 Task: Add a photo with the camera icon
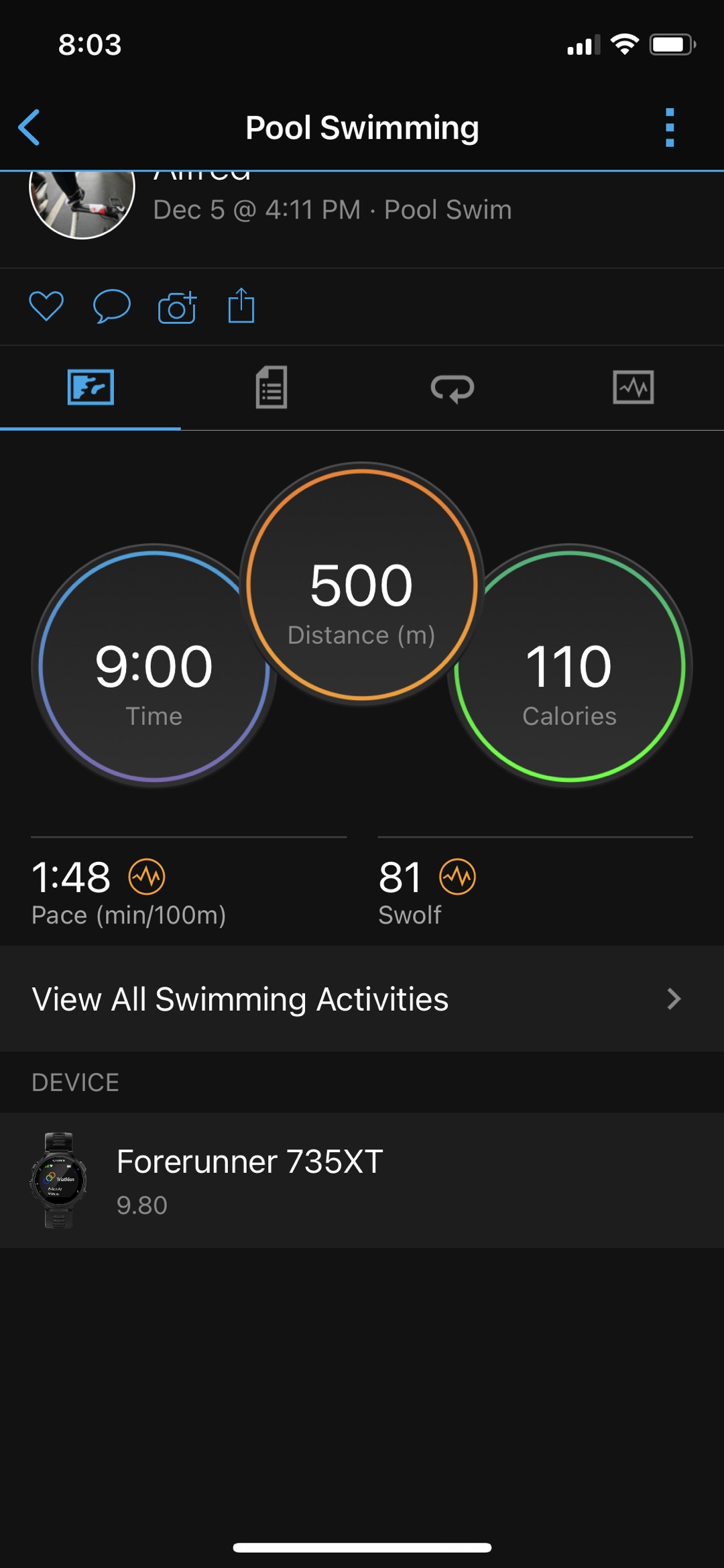point(177,307)
